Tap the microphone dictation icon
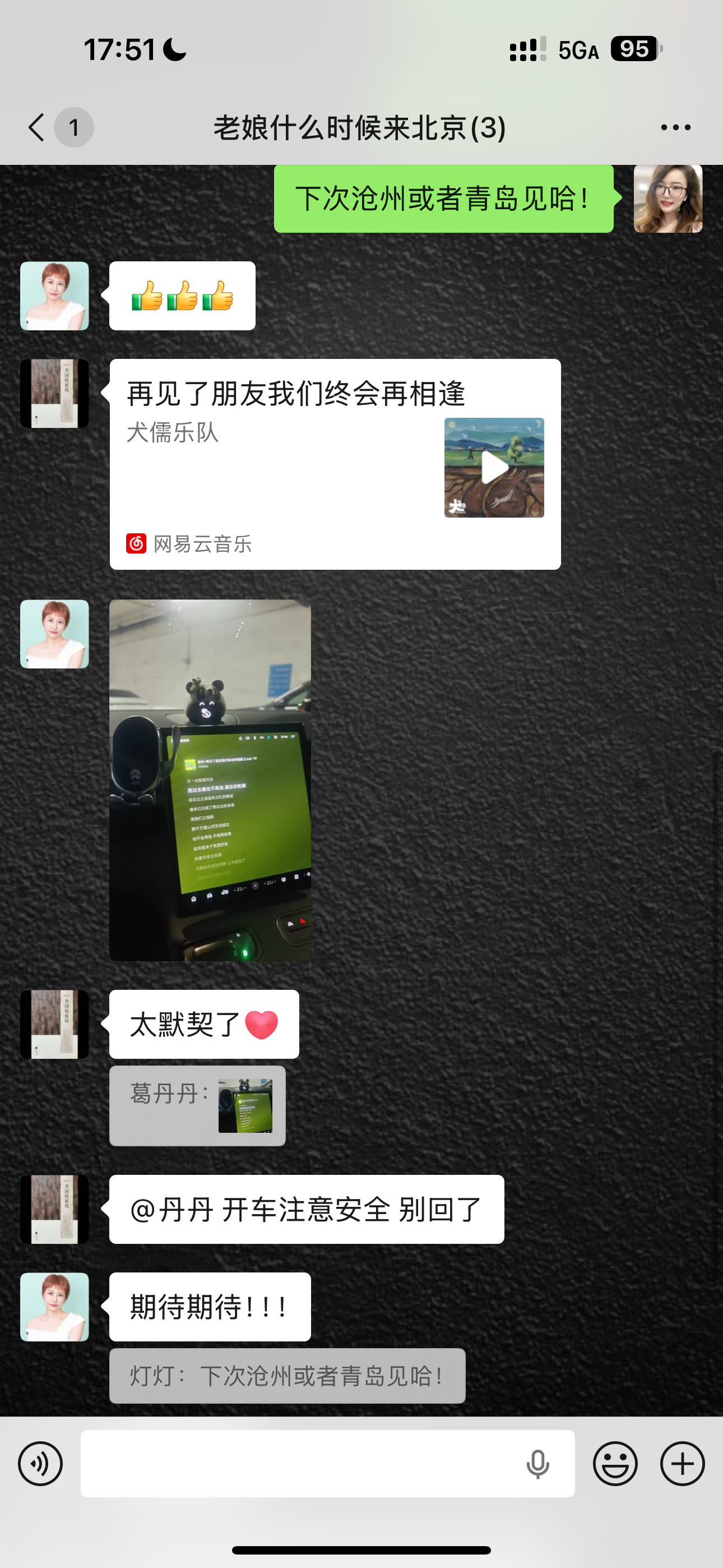 537,1464
